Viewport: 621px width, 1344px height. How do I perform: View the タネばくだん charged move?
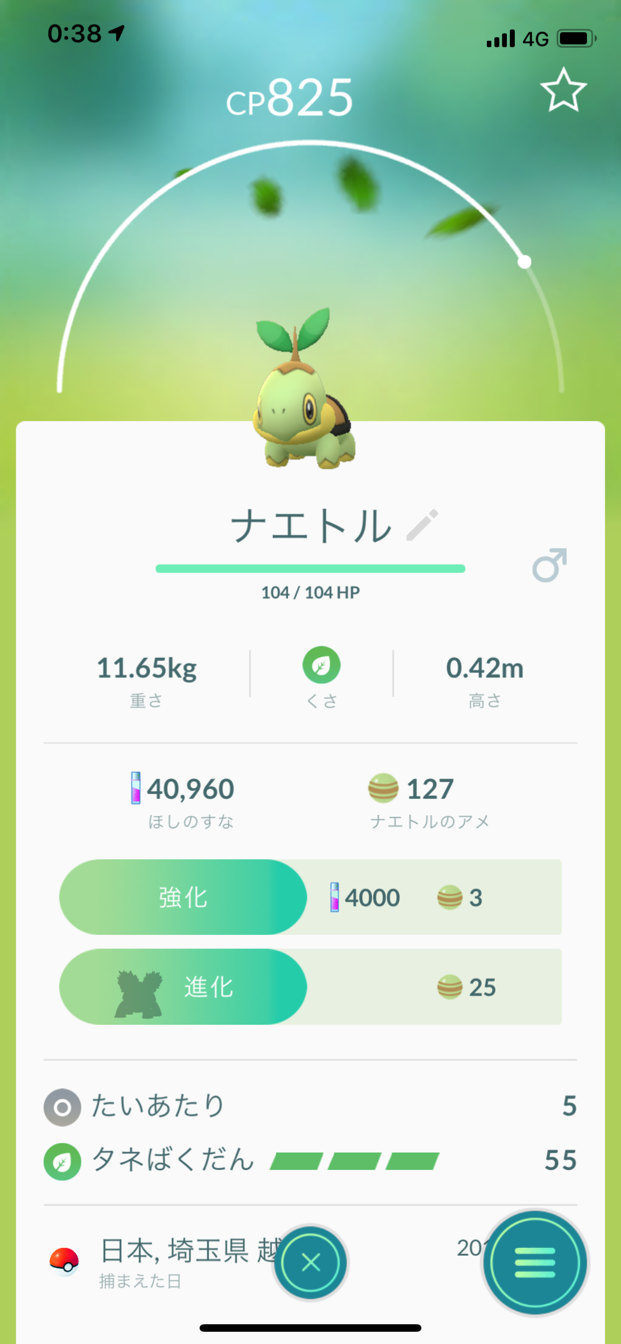coord(172,1160)
